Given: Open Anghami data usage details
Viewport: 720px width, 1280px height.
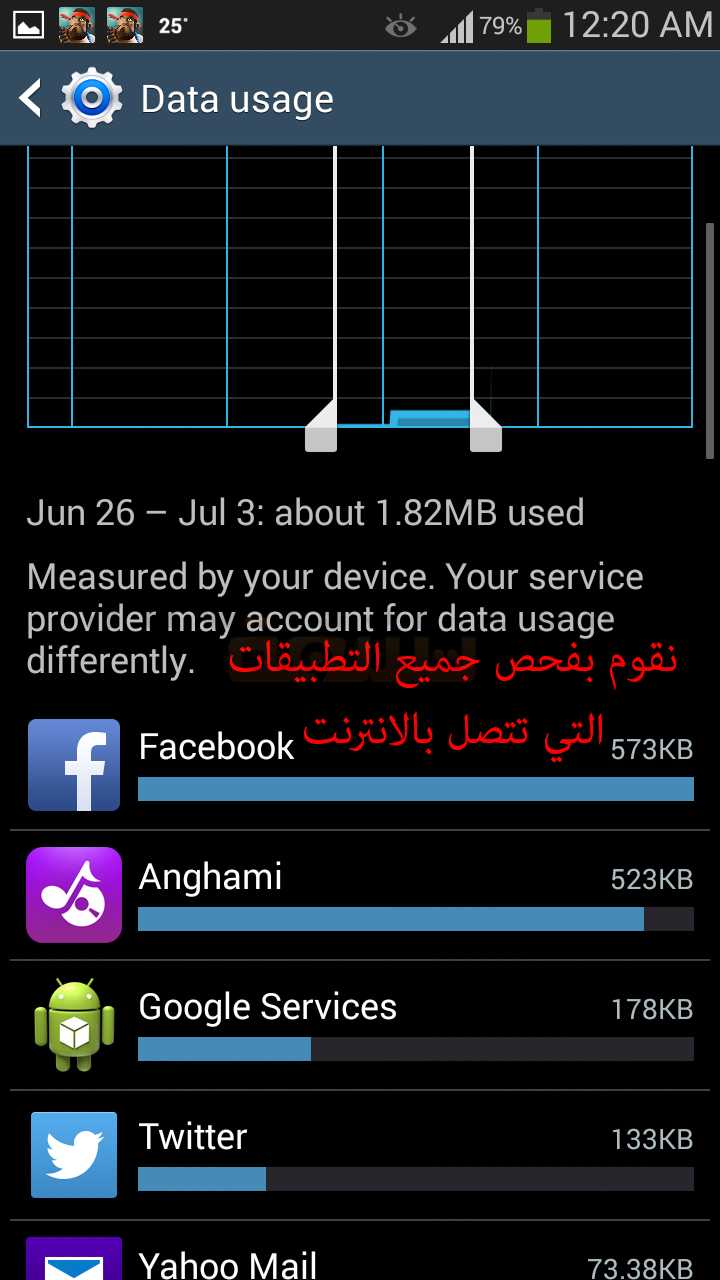Looking at the screenshot, I should tap(360, 895).
